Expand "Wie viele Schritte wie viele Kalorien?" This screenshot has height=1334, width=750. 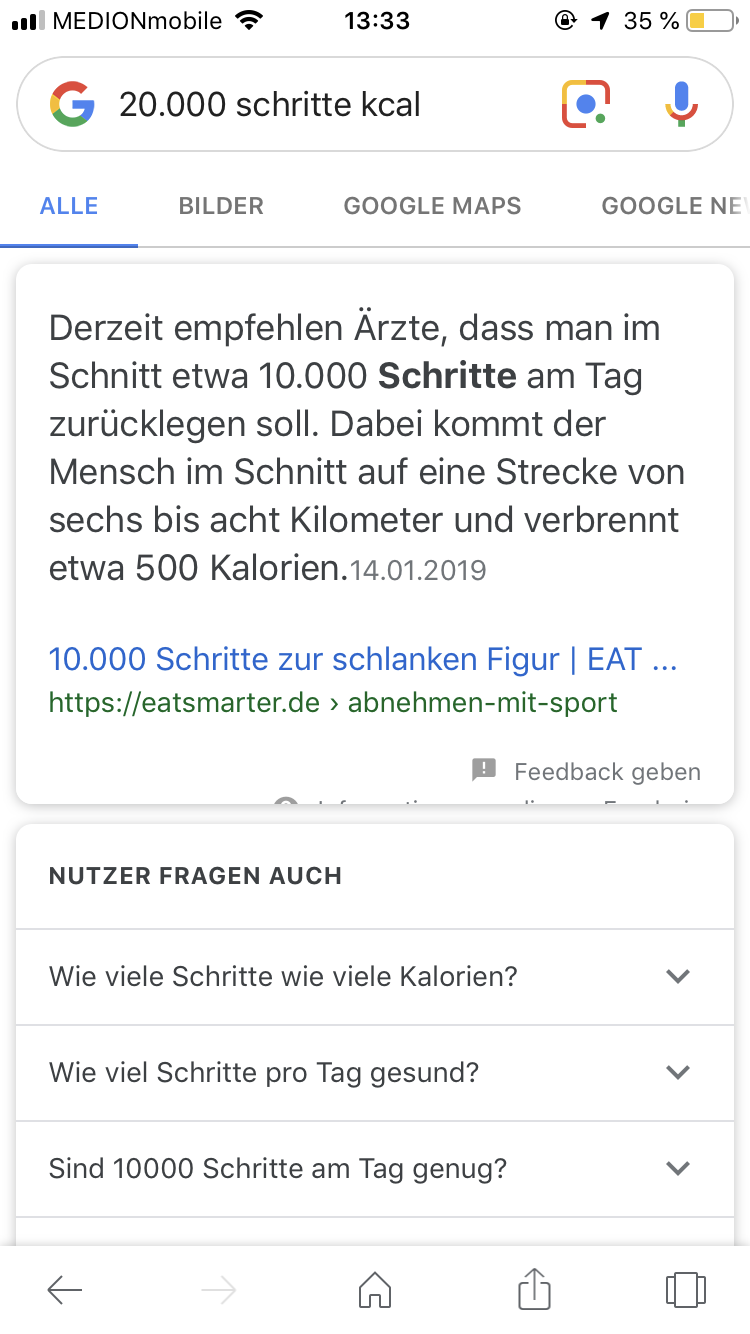(375, 976)
